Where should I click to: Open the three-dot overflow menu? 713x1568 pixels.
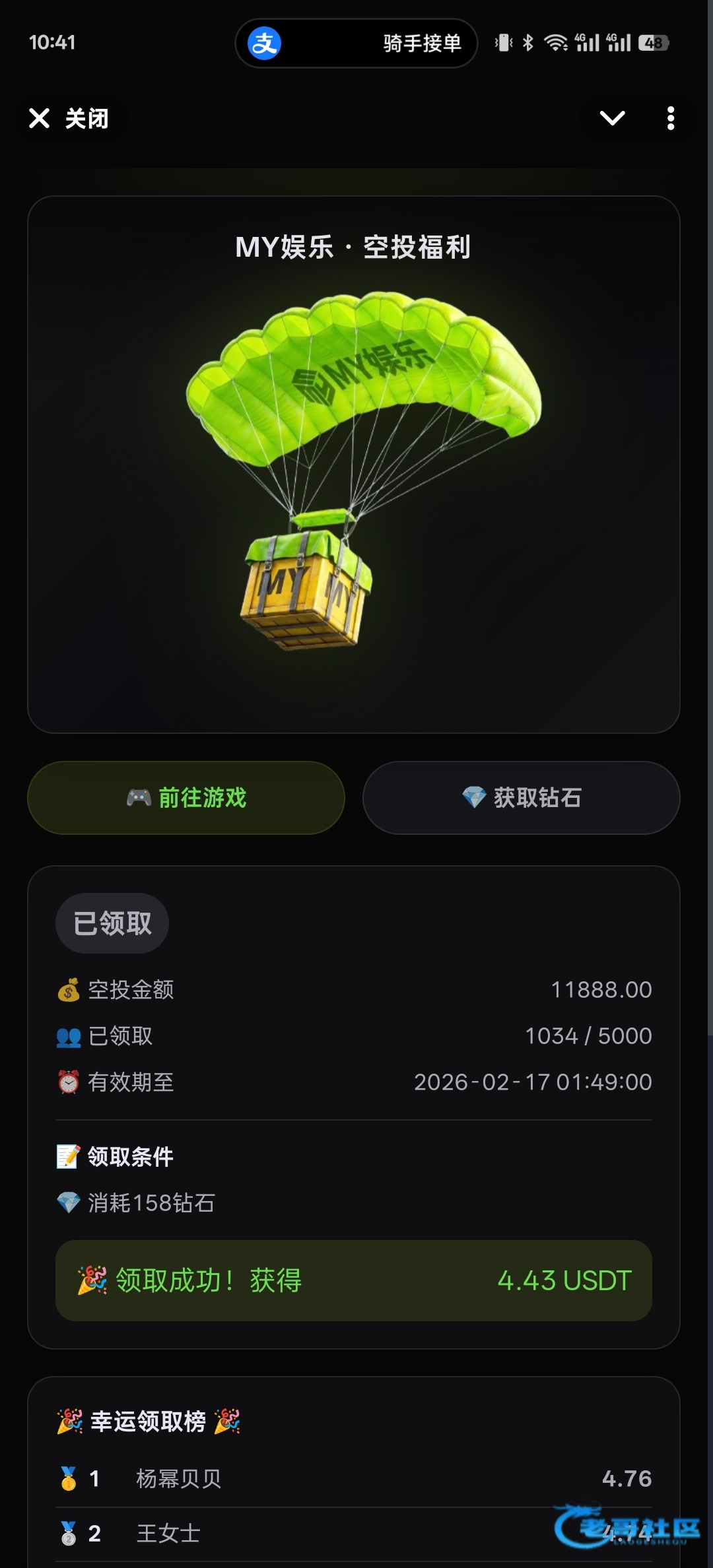pos(670,119)
